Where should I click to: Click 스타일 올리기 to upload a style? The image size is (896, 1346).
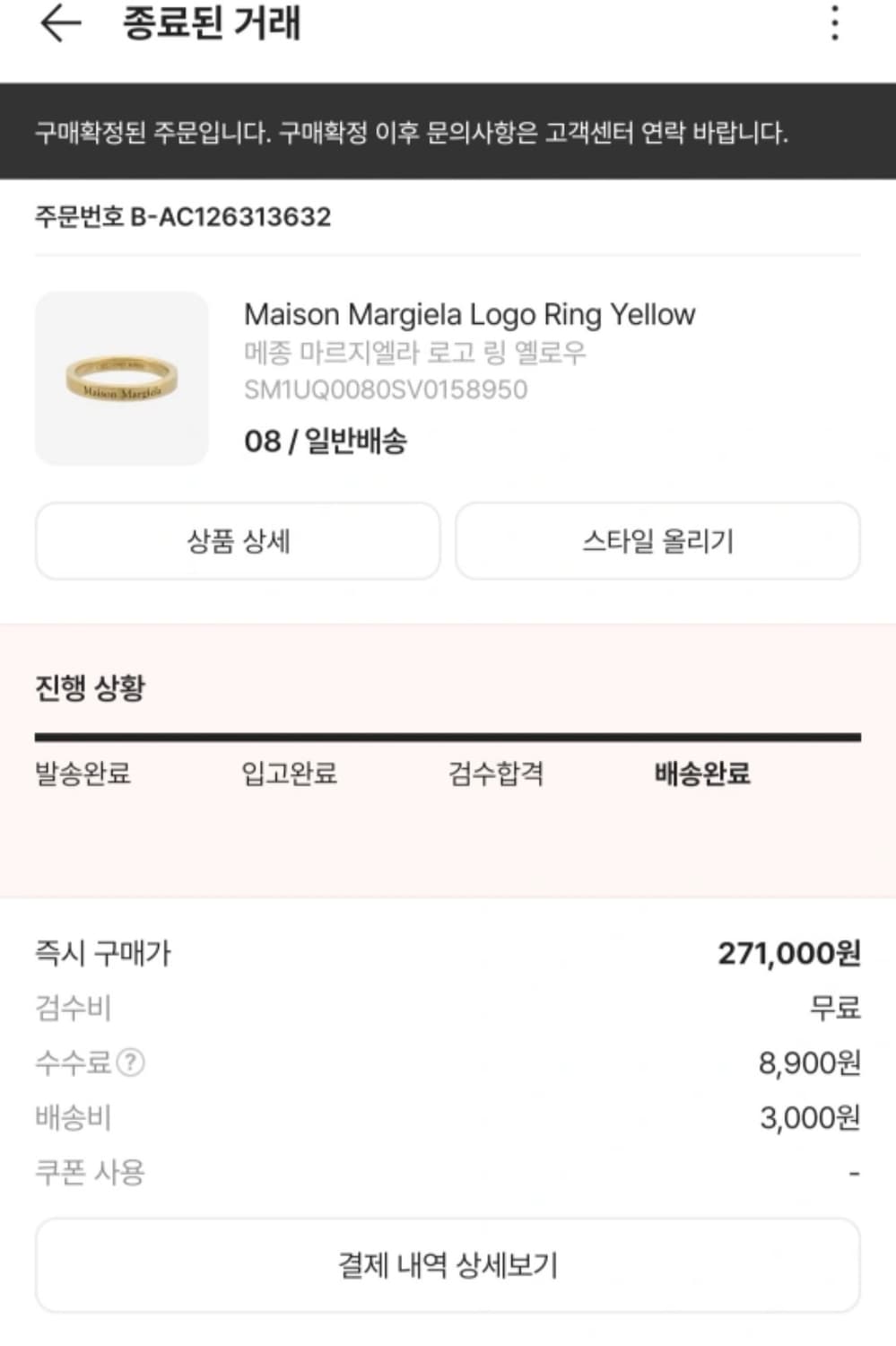(658, 541)
